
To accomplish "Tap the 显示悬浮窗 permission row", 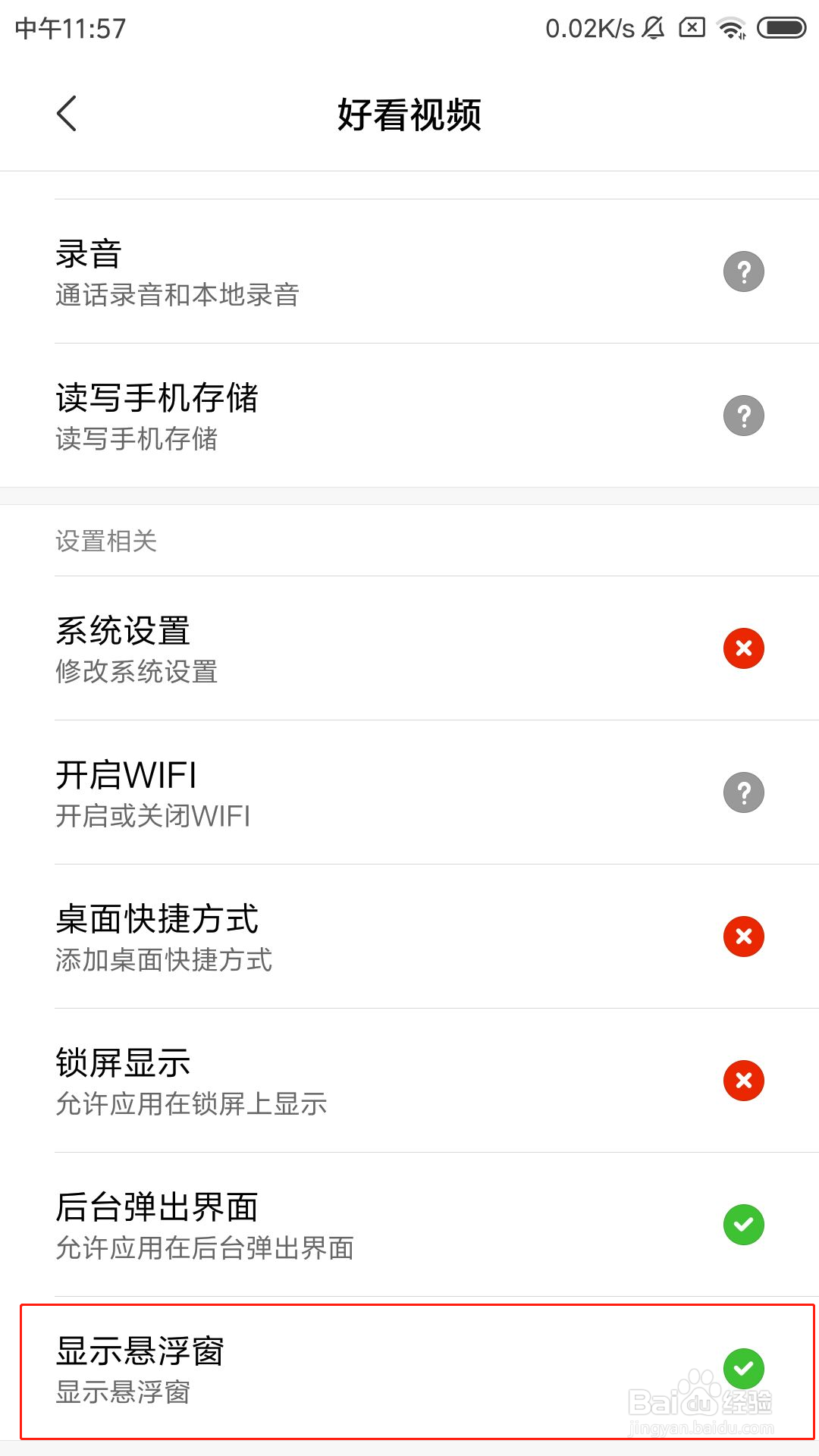I will coord(409,1369).
